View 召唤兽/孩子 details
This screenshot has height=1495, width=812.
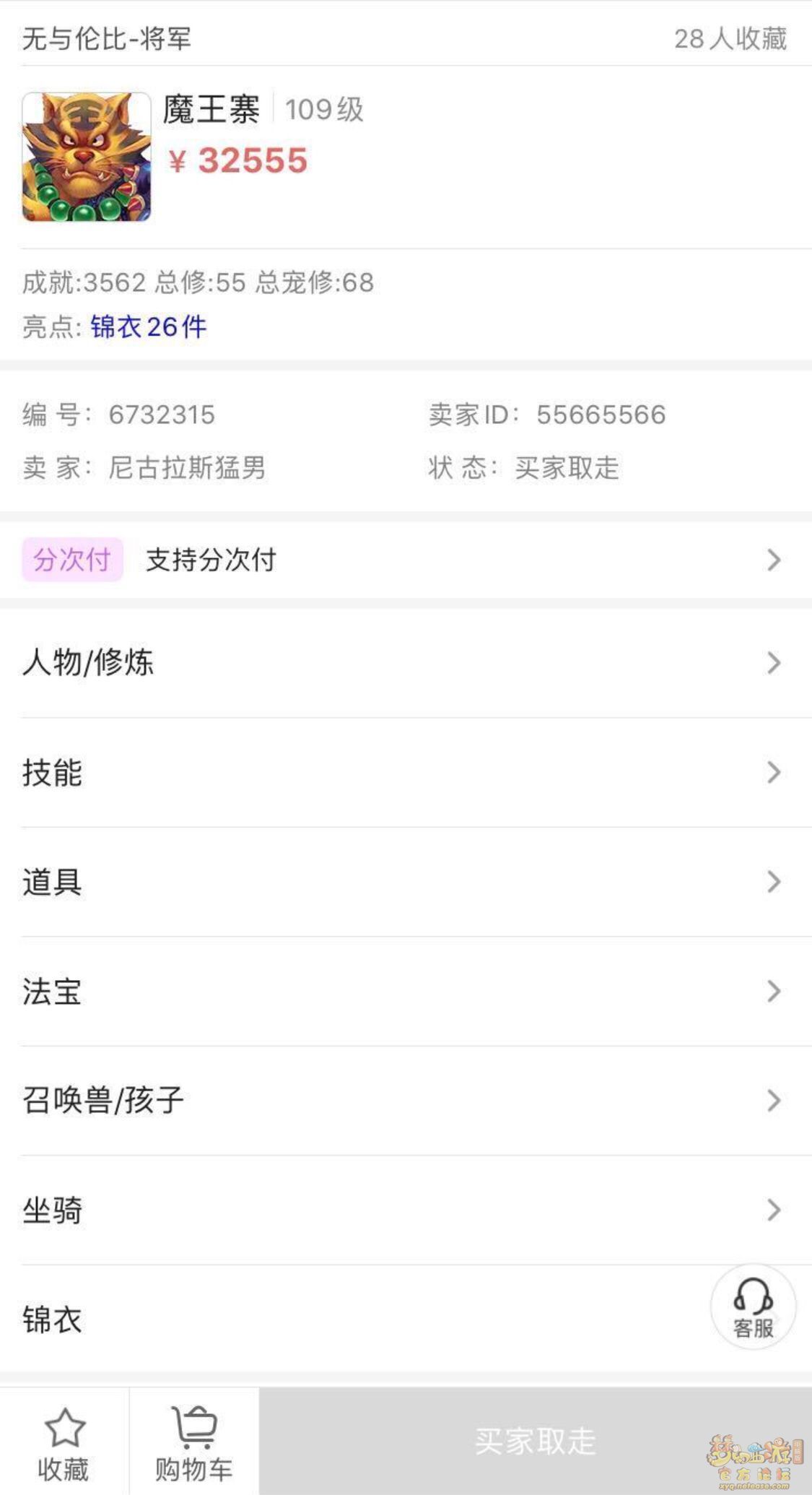(x=404, y=1100)
